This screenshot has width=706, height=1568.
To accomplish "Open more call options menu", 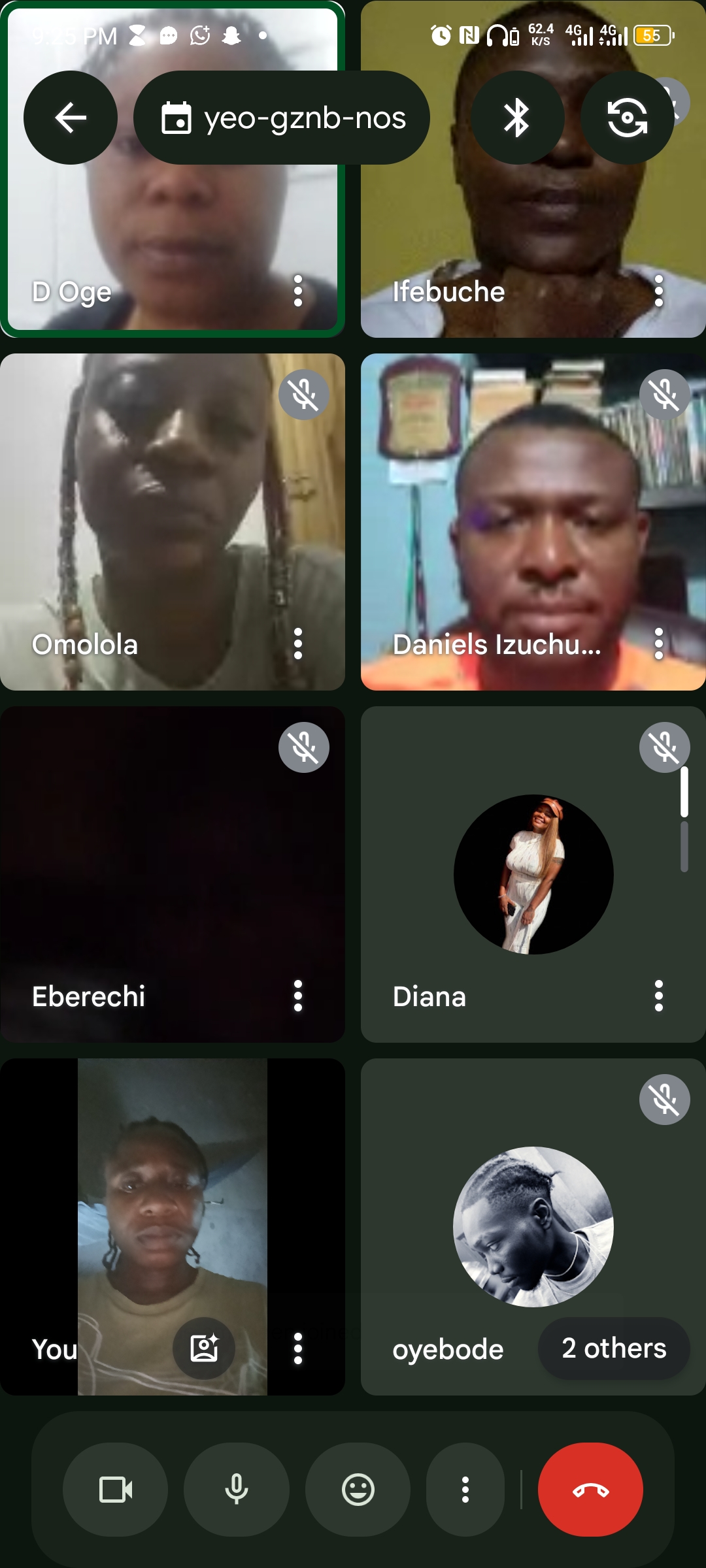I will (465, 1490).
